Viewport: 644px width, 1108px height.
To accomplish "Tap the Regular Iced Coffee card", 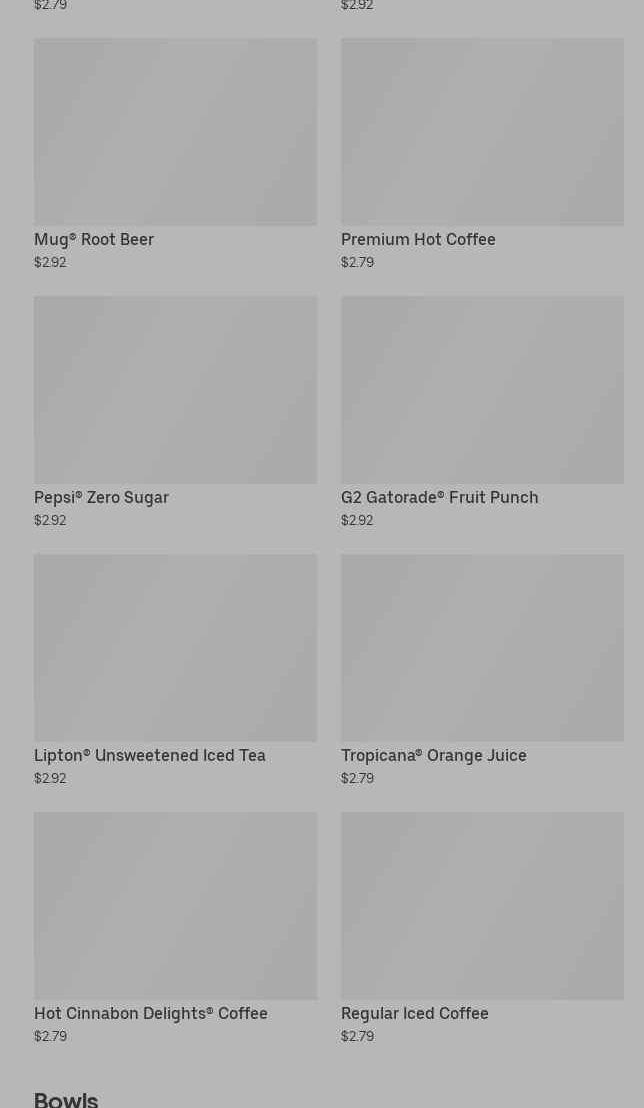I will click(x=482, y=928).
